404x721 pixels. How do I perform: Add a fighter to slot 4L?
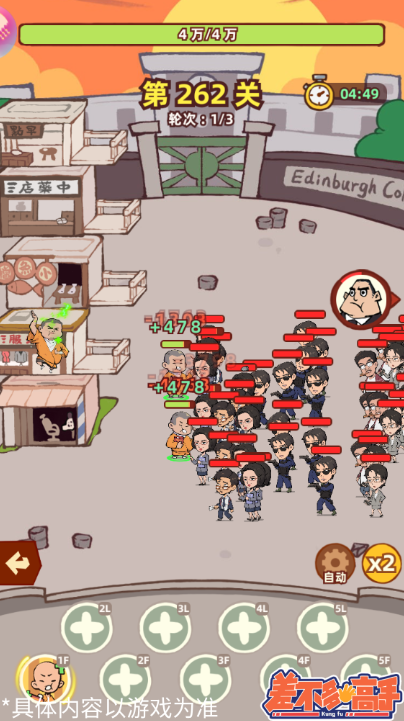tap(244, 628)
